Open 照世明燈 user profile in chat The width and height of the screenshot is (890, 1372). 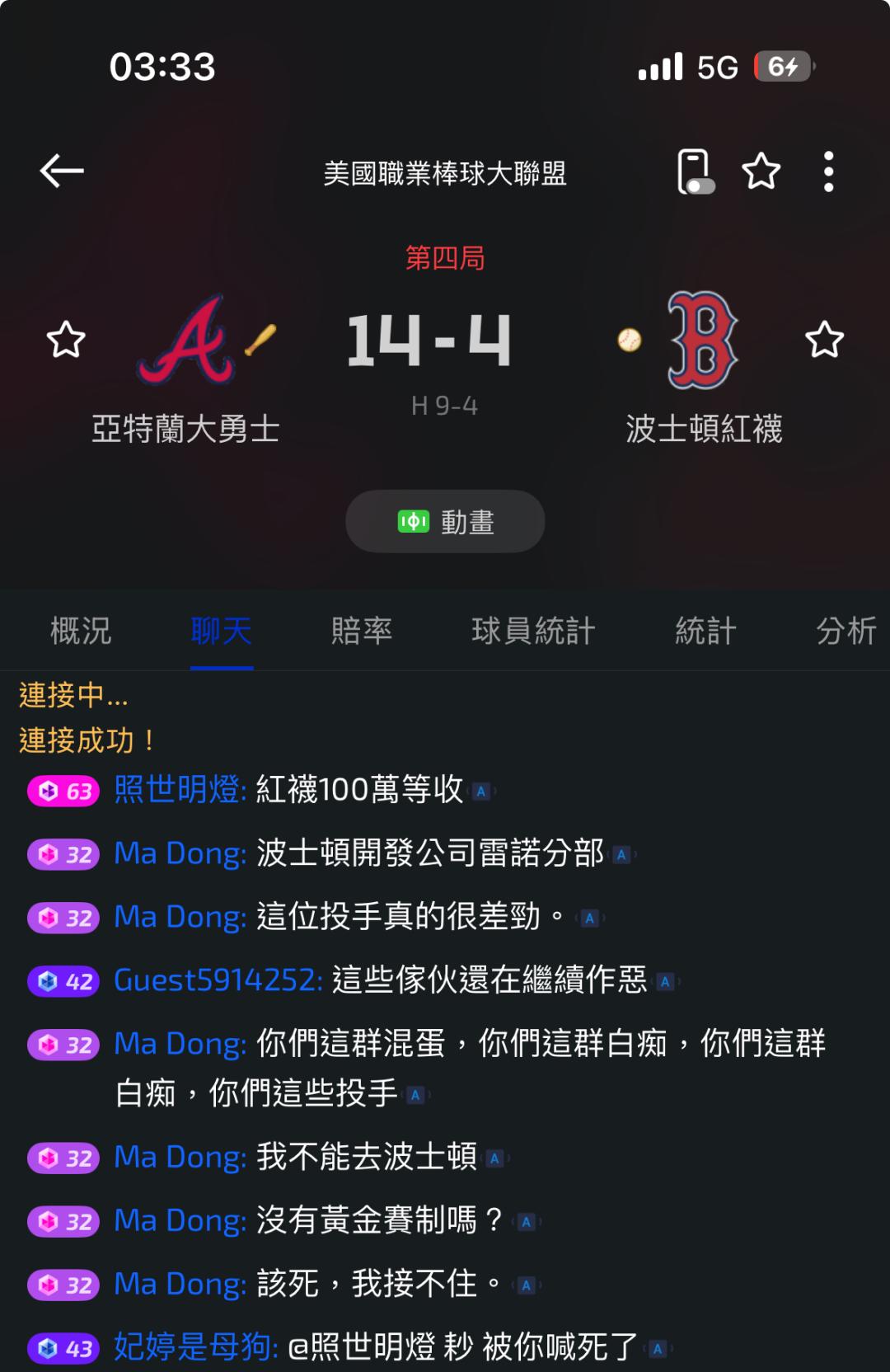[x=180, y=790]
